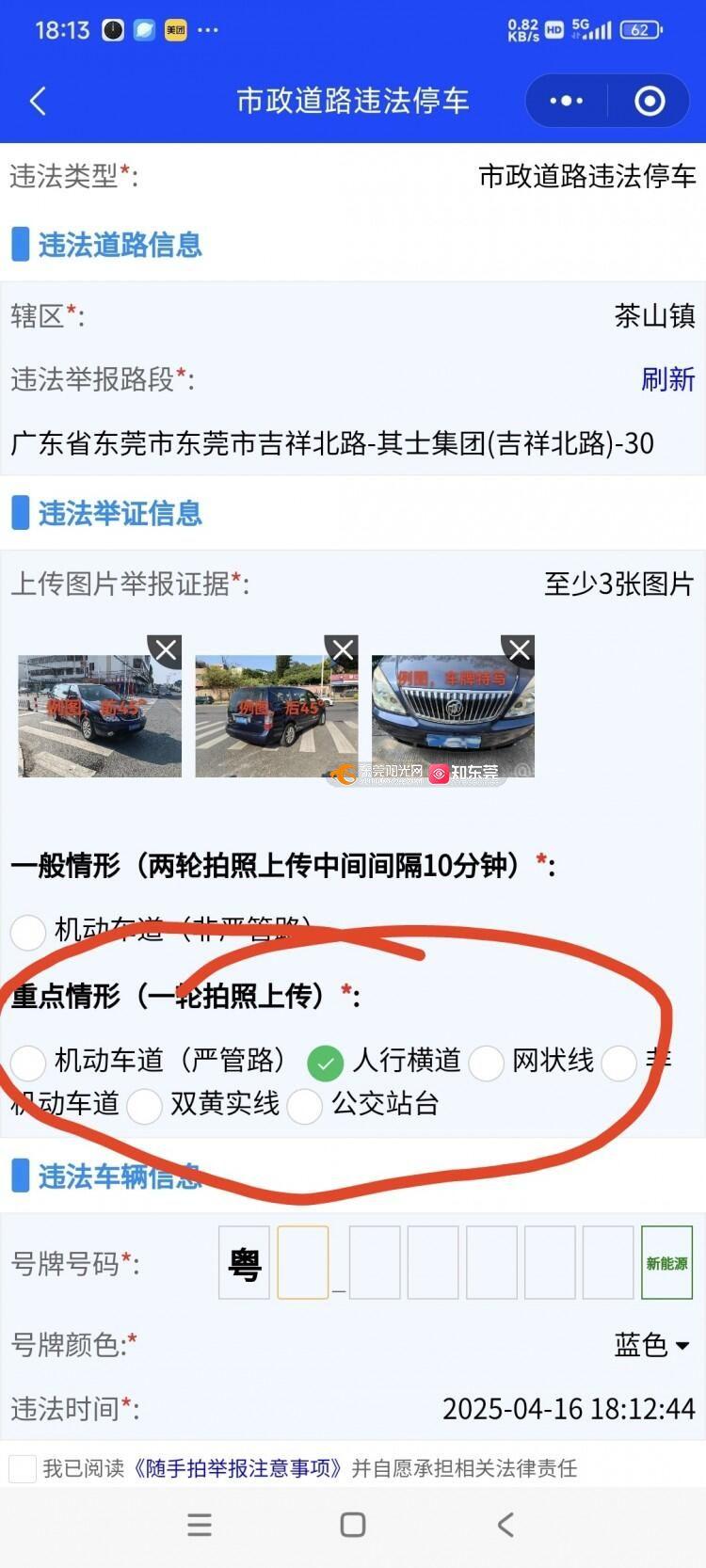The height and width of the screenshot is (1568, 706).
Task: Select the 人行横道 option
Action: click(x=326, y=1064)
